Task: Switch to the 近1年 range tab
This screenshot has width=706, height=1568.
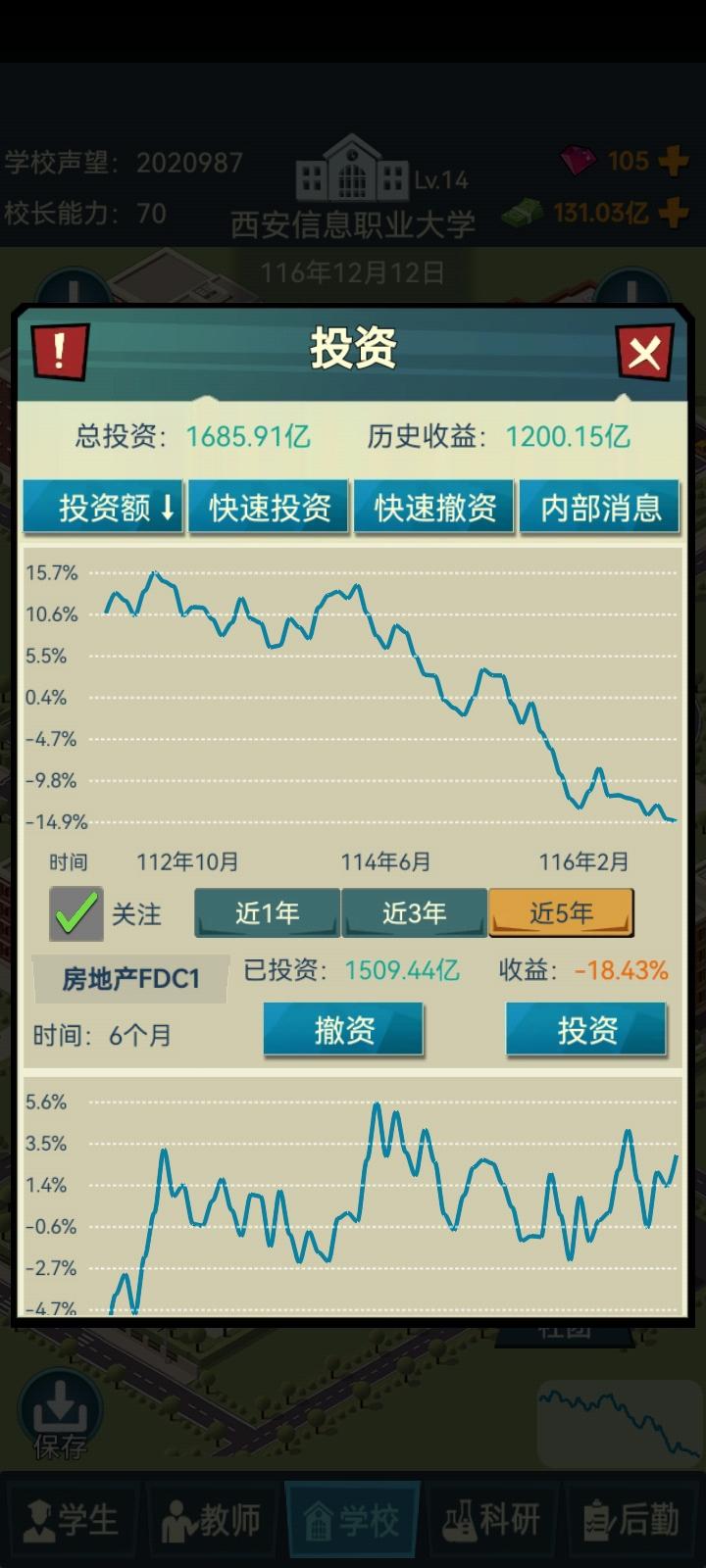Action: pos(264,912)
